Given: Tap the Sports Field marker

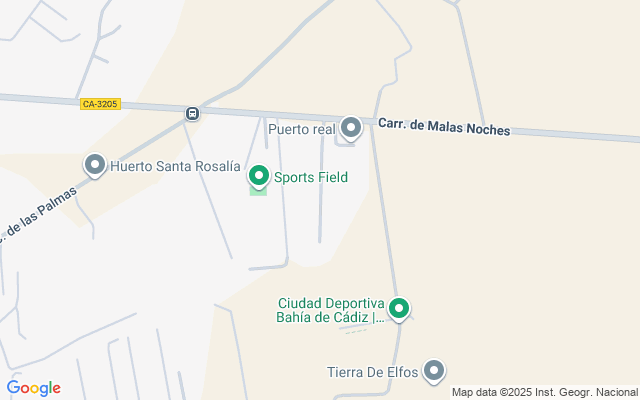Looking at the screenshot, I should click(259, 177).
